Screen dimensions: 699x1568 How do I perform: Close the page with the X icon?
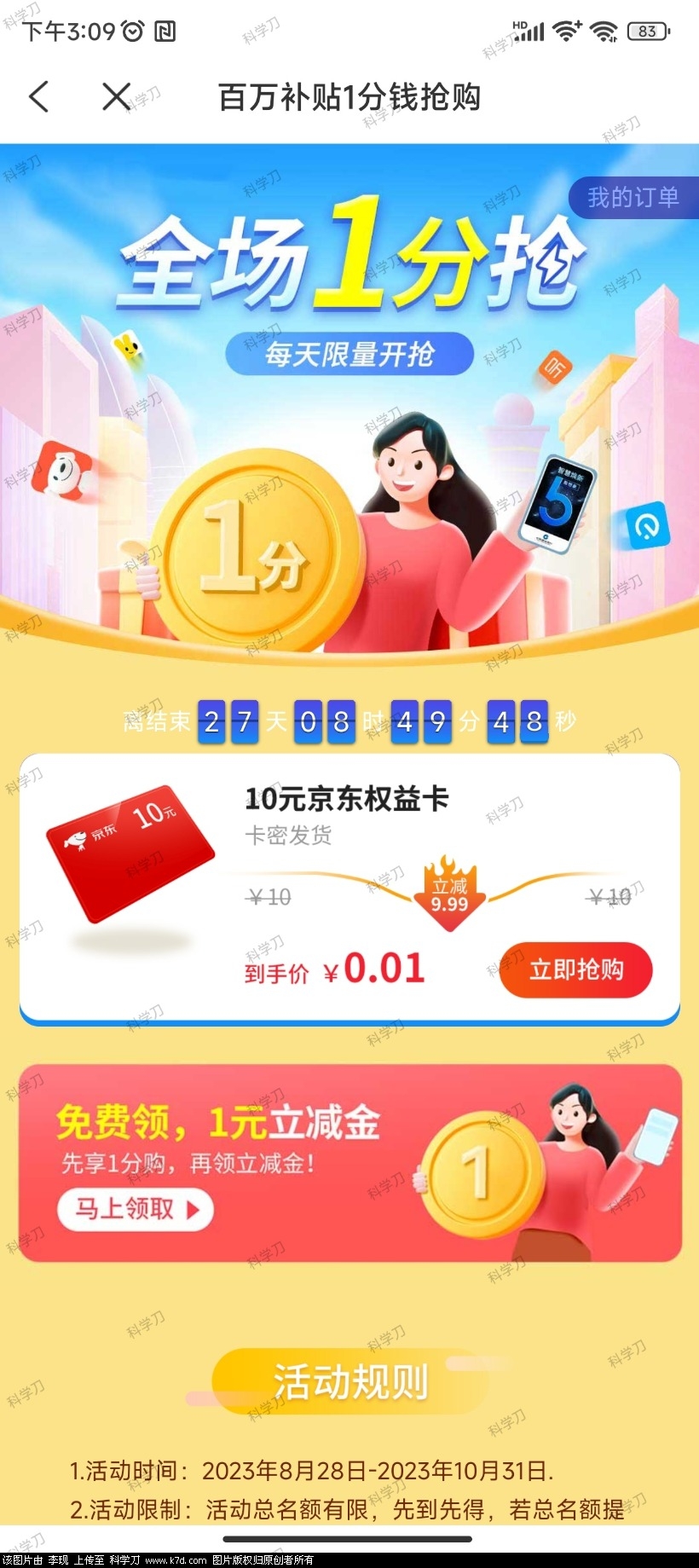tap(116, 96)
